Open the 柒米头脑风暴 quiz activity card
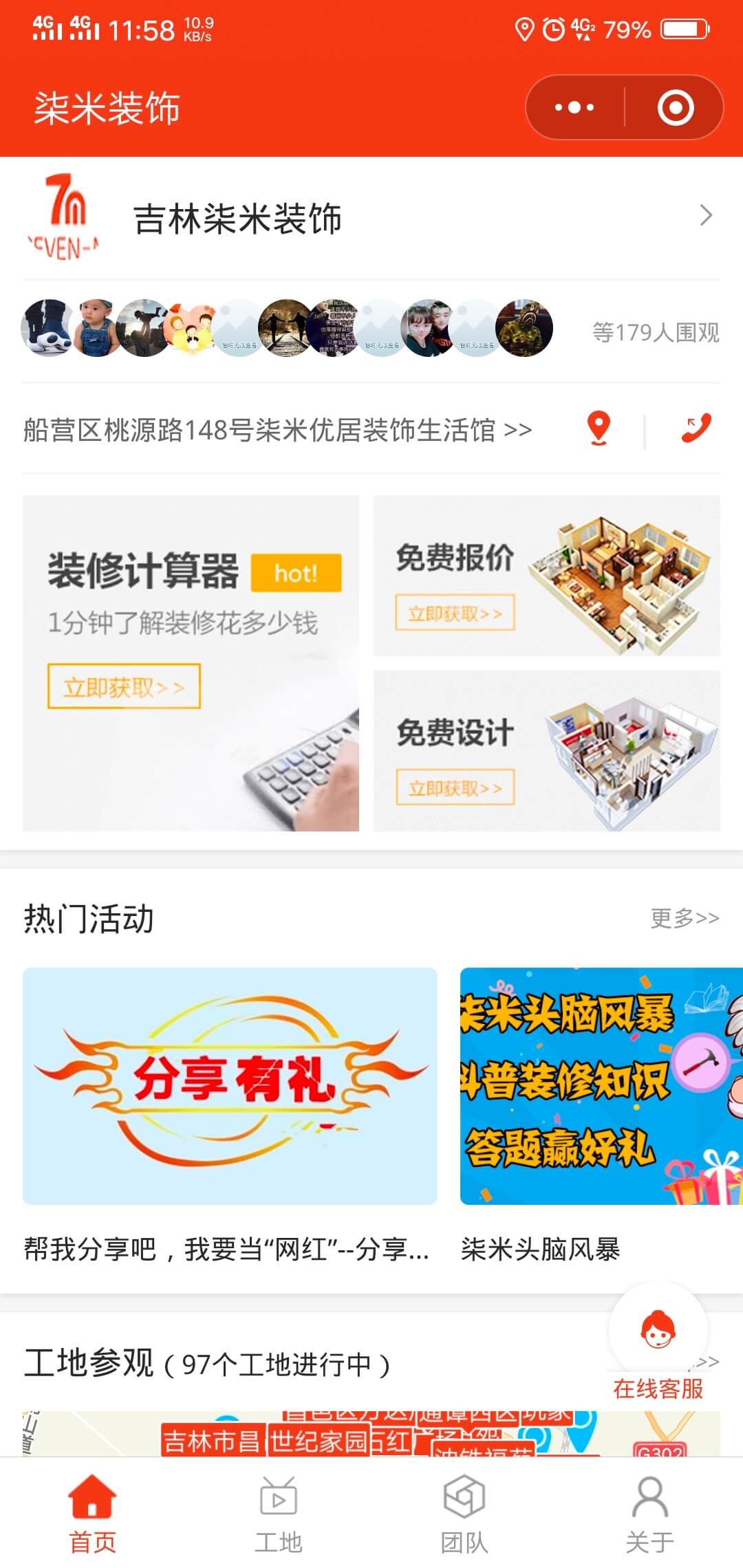 [x=600, y=1086]
